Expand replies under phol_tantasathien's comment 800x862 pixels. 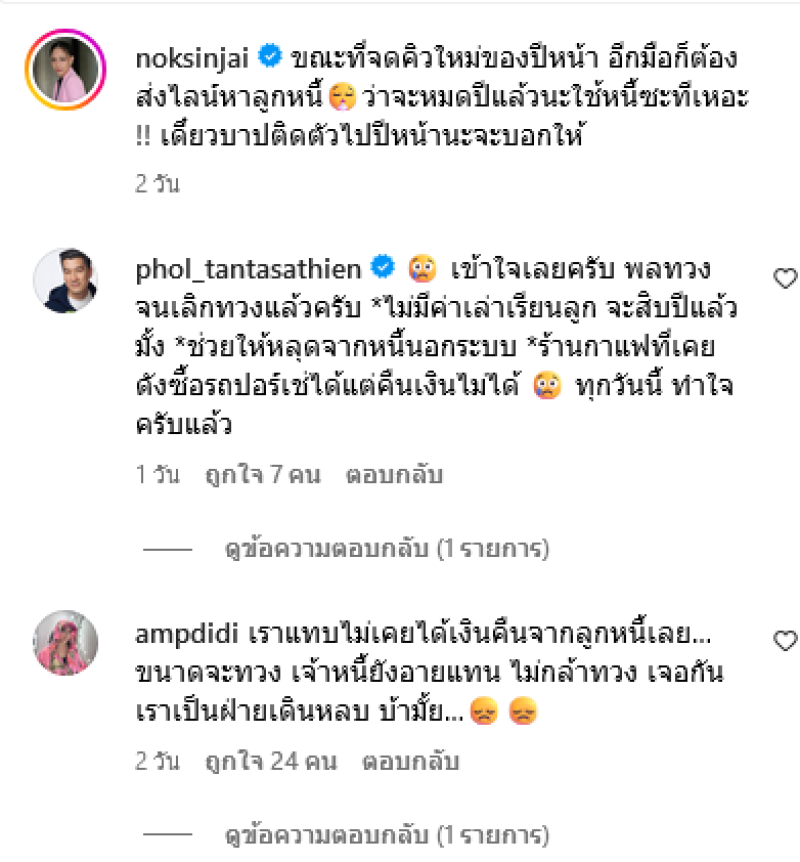[387, 548]
